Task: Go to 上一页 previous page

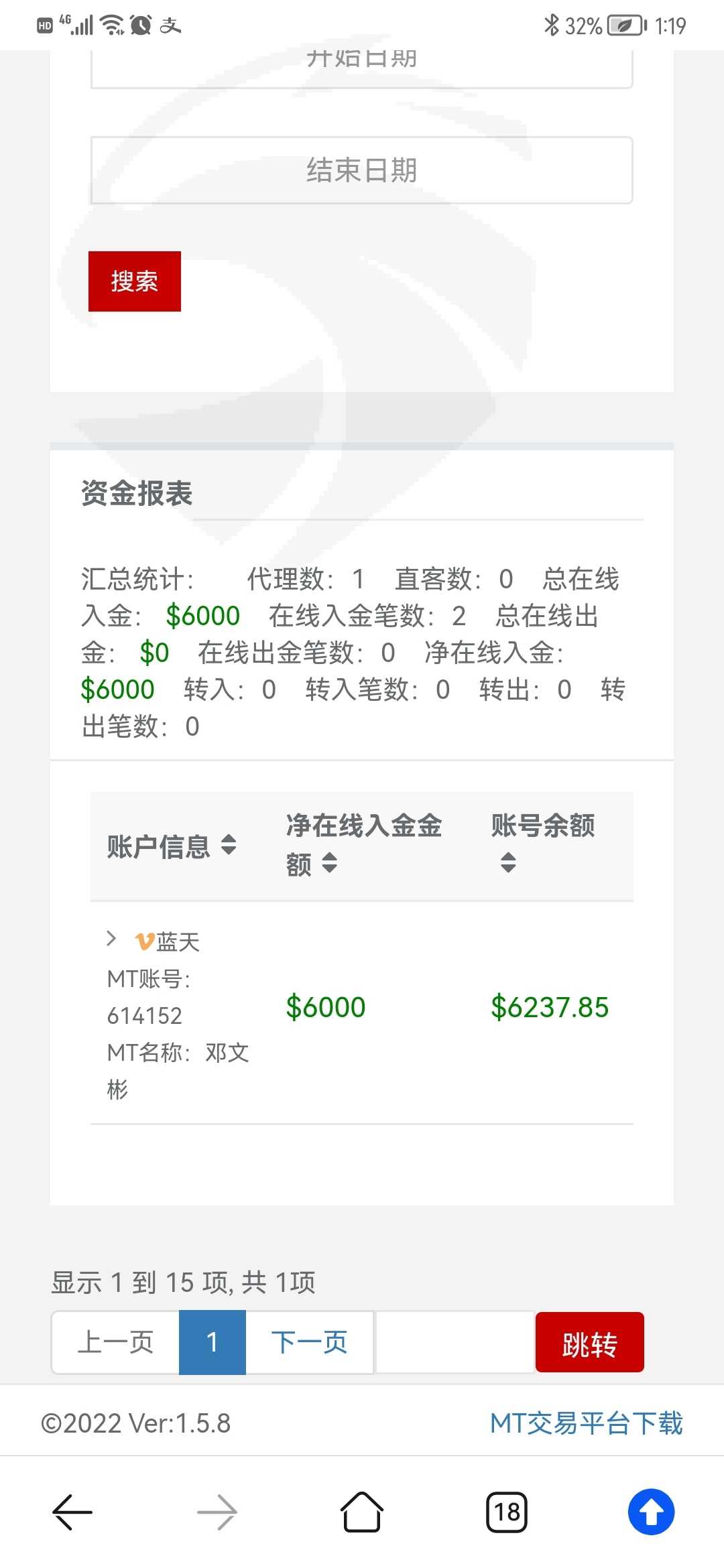Action: (x=115, y=1342)
